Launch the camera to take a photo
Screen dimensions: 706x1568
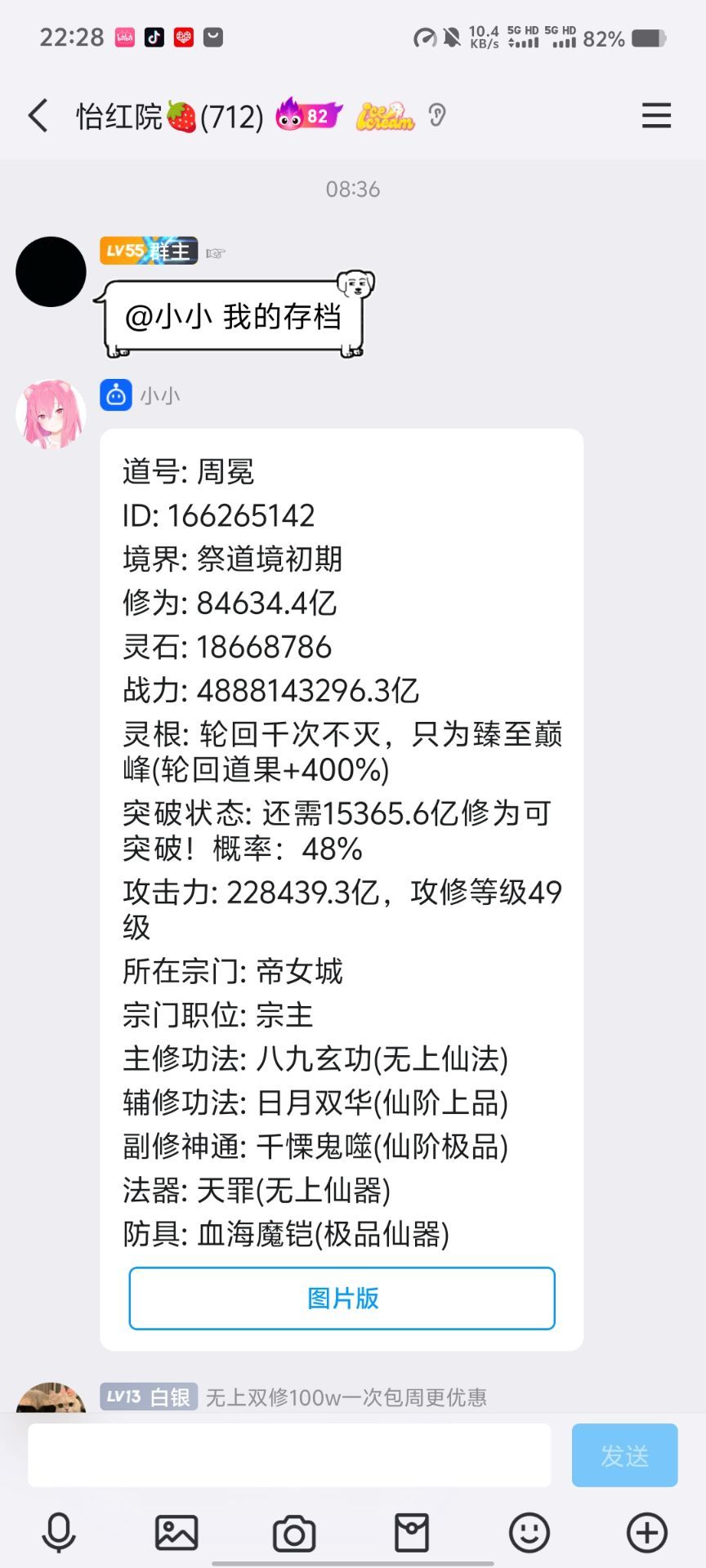(x=294, y=1533)
